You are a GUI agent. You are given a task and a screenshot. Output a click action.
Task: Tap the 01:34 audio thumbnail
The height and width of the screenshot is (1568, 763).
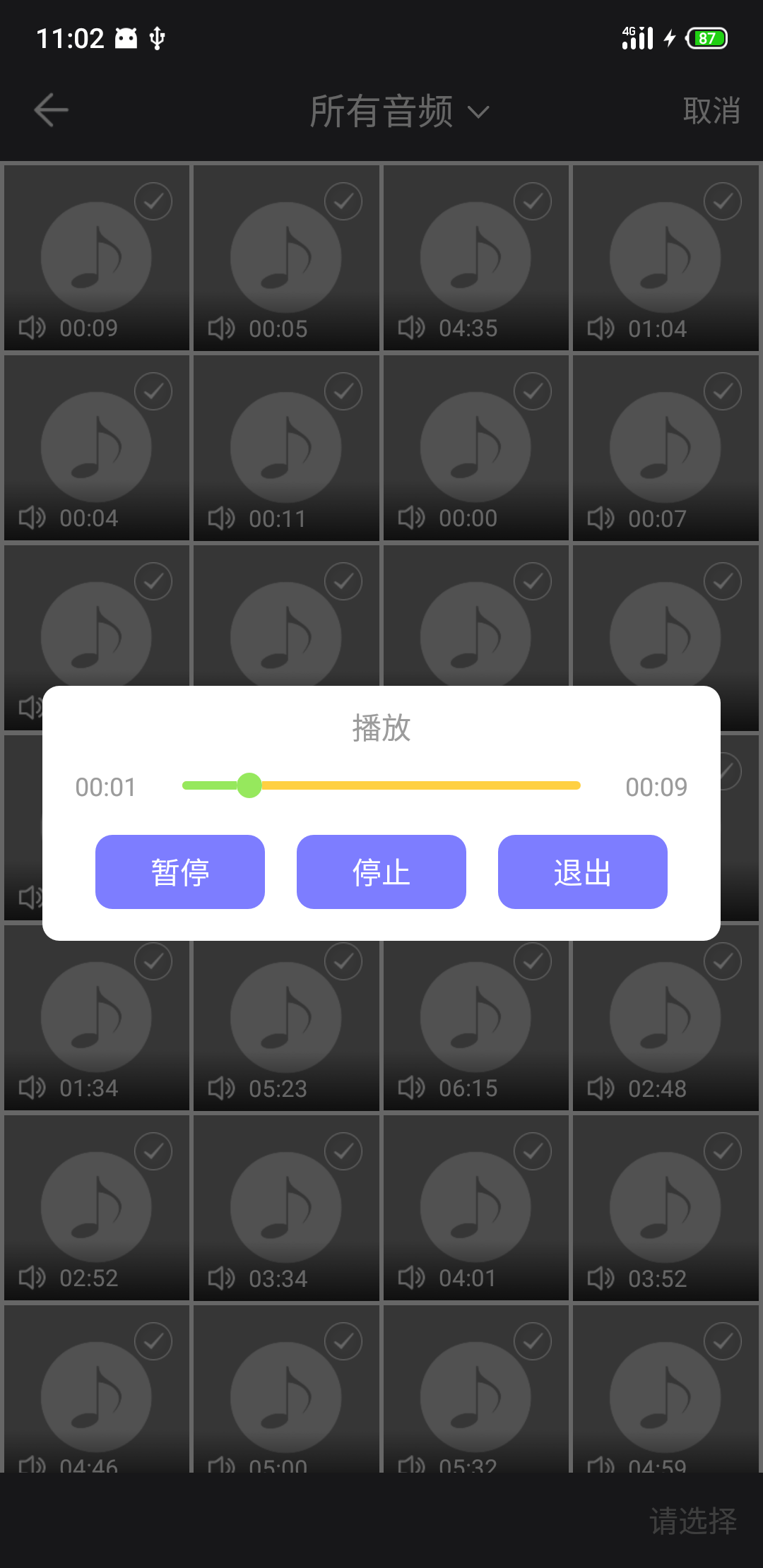(x=96, y=1017)
